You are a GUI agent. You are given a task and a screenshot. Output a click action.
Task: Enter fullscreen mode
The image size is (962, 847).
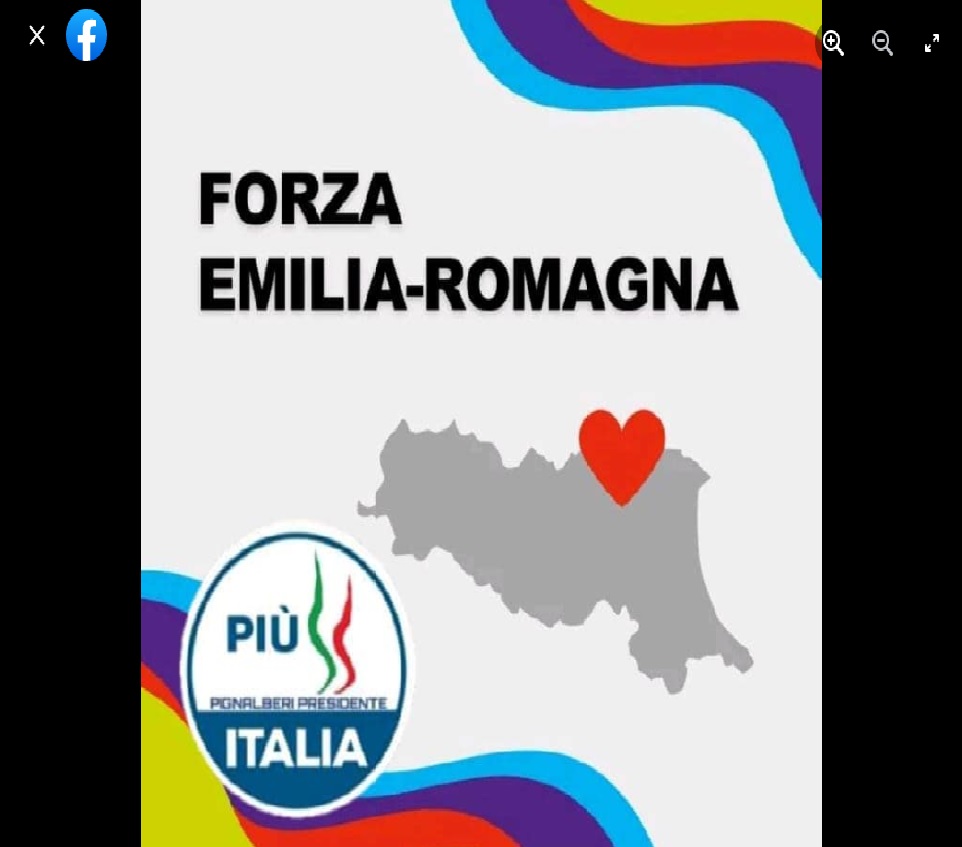click(931, 43)
